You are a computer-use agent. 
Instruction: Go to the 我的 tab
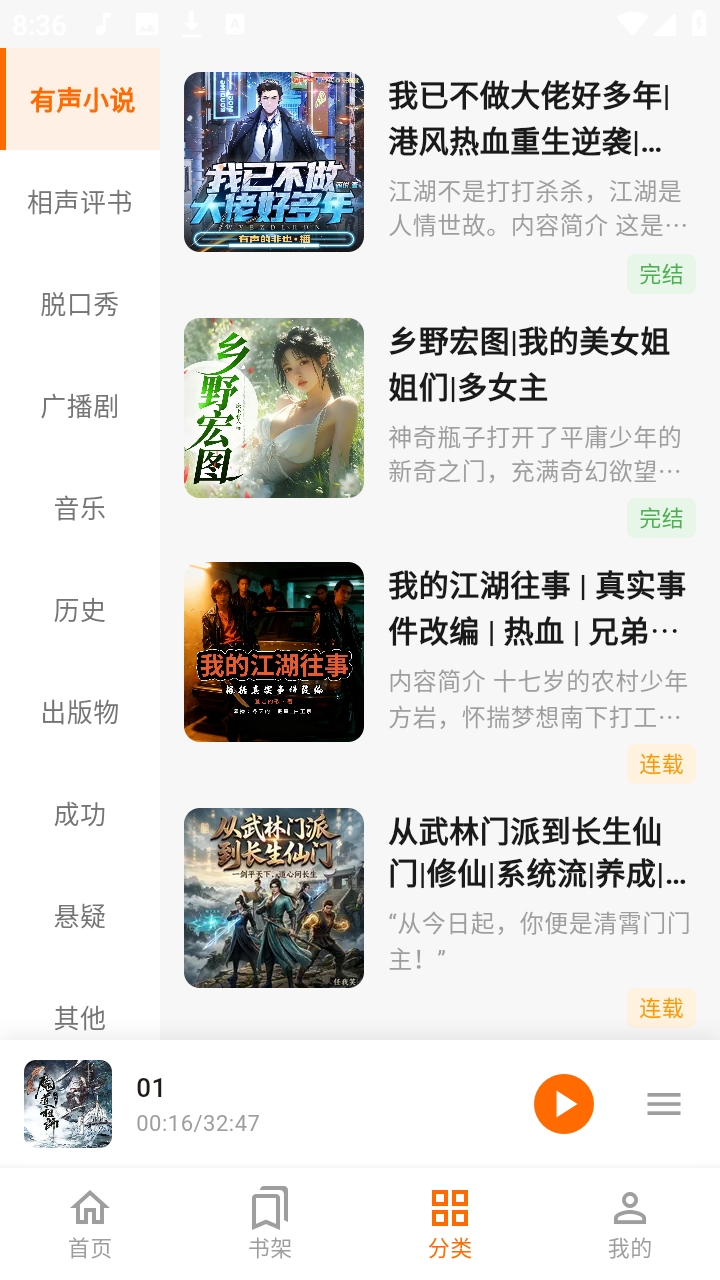coord(629,1224)
